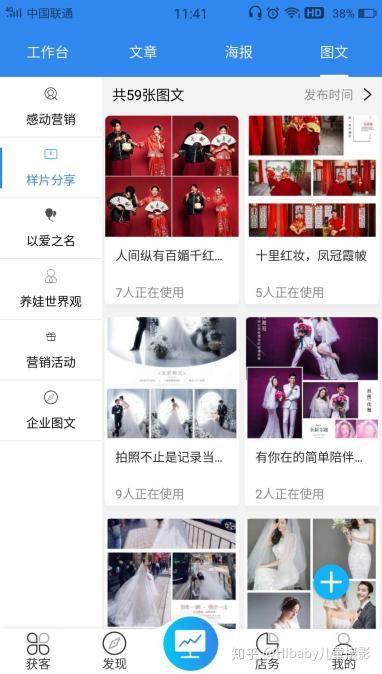Open the 营销活动 category
Image resolution: width=382 pixels, height=674 pixels.
click(51, 349)
